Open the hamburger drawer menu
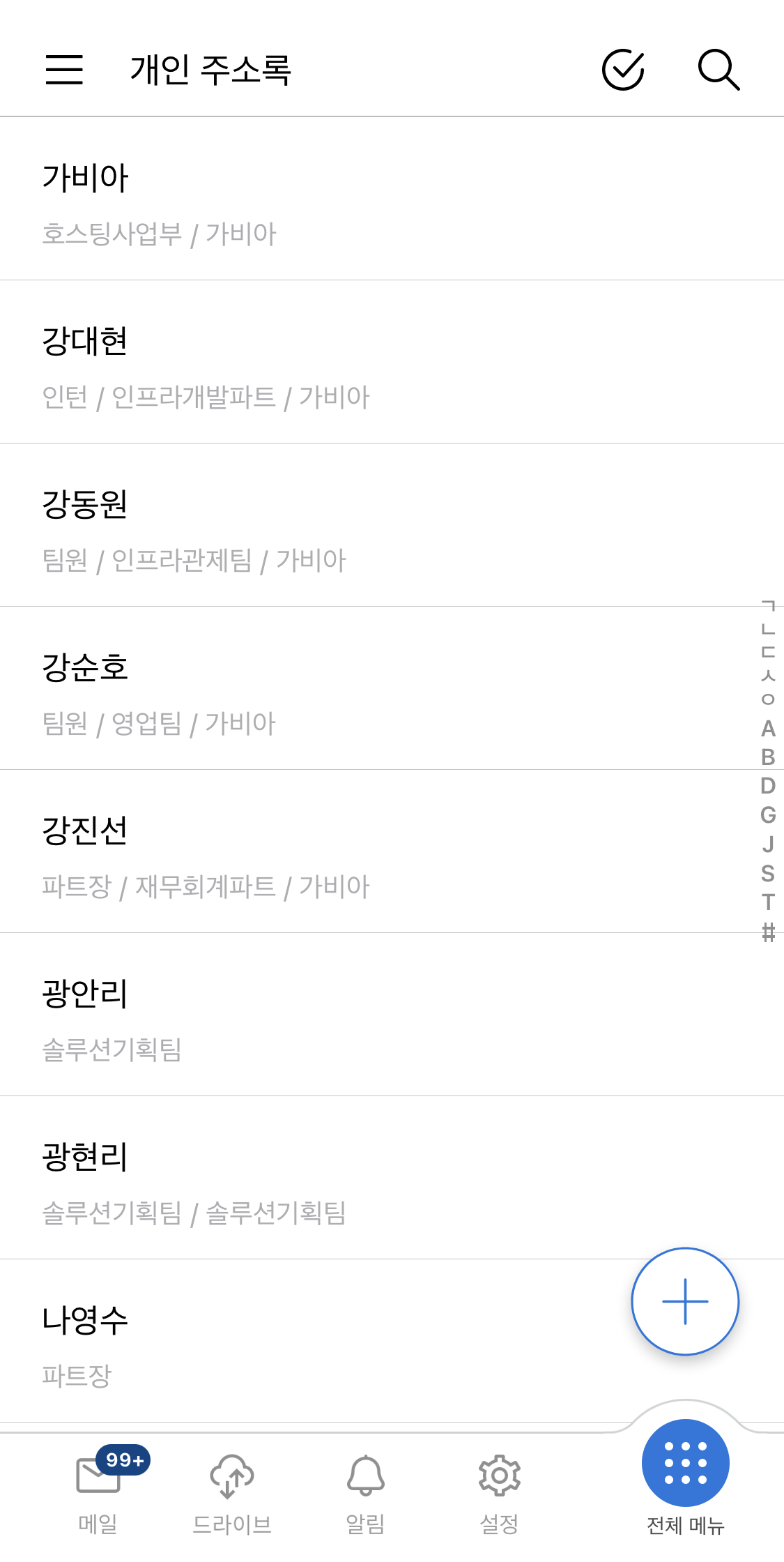 click(x=64, y=70)
